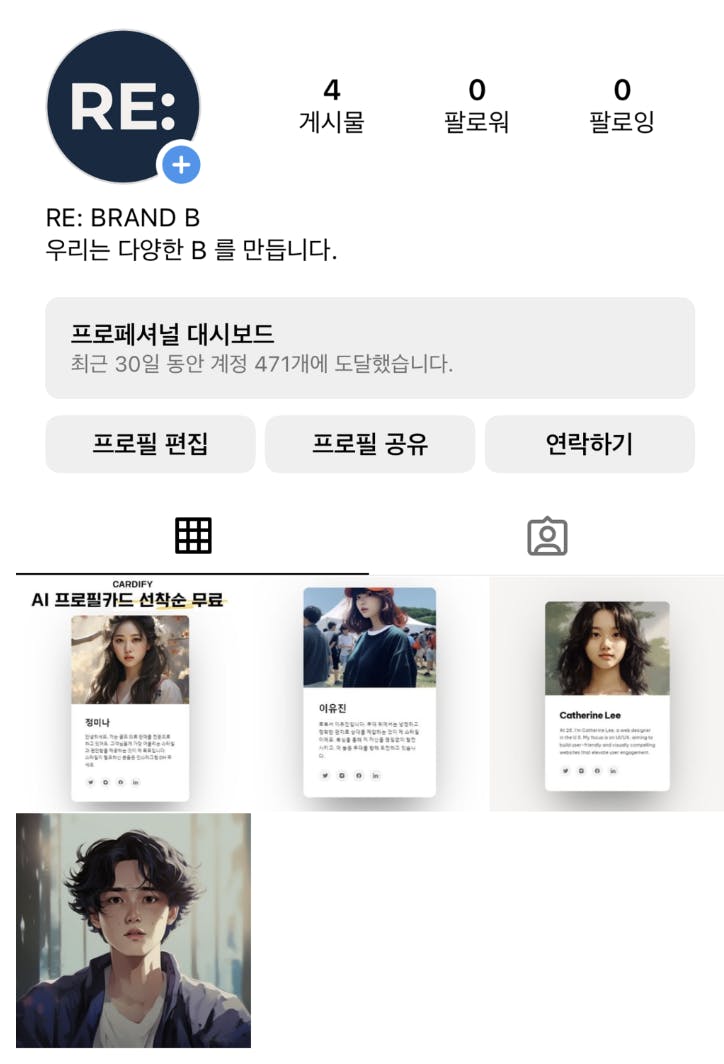Tap the 프로필 공유 button
This screenshot has height=1064, width=724.
click(370, 444)
